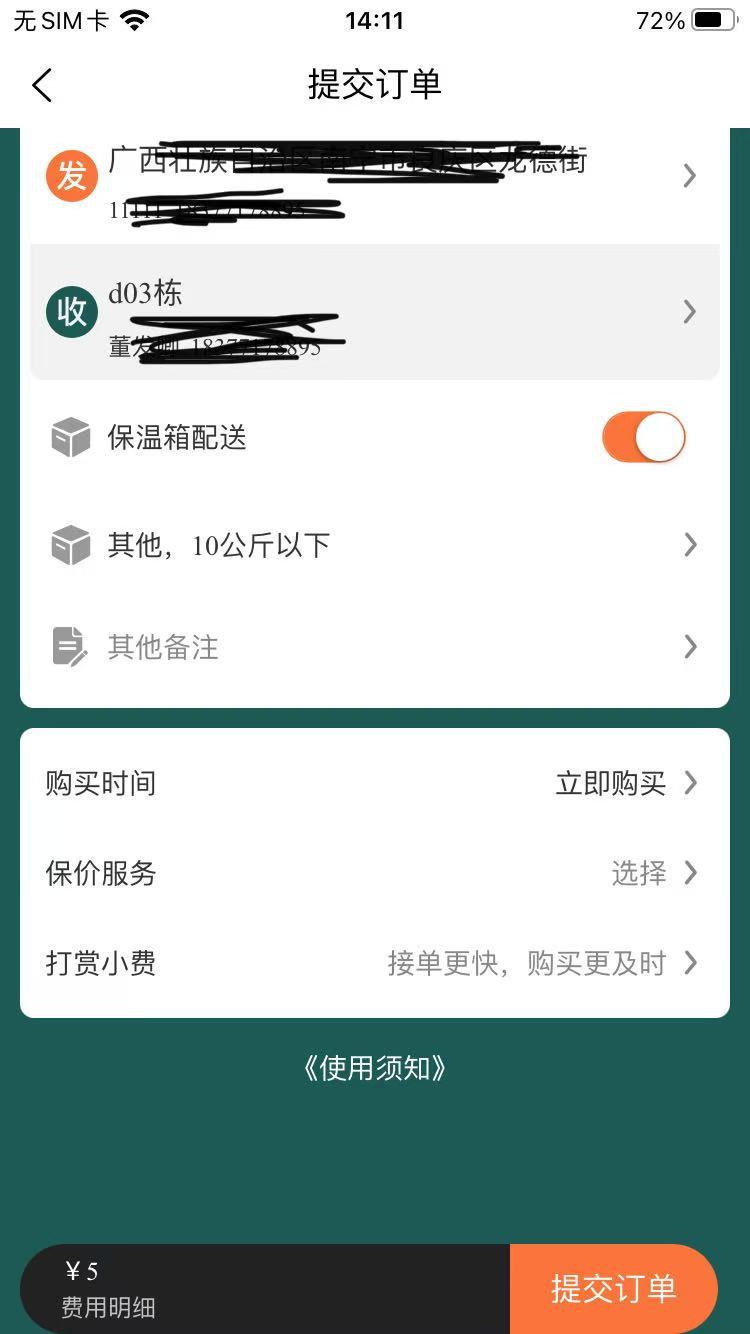Click the green 收 receiver badge icon
This screenshot has height=1334, width=750.
click(x=70, y=311)
